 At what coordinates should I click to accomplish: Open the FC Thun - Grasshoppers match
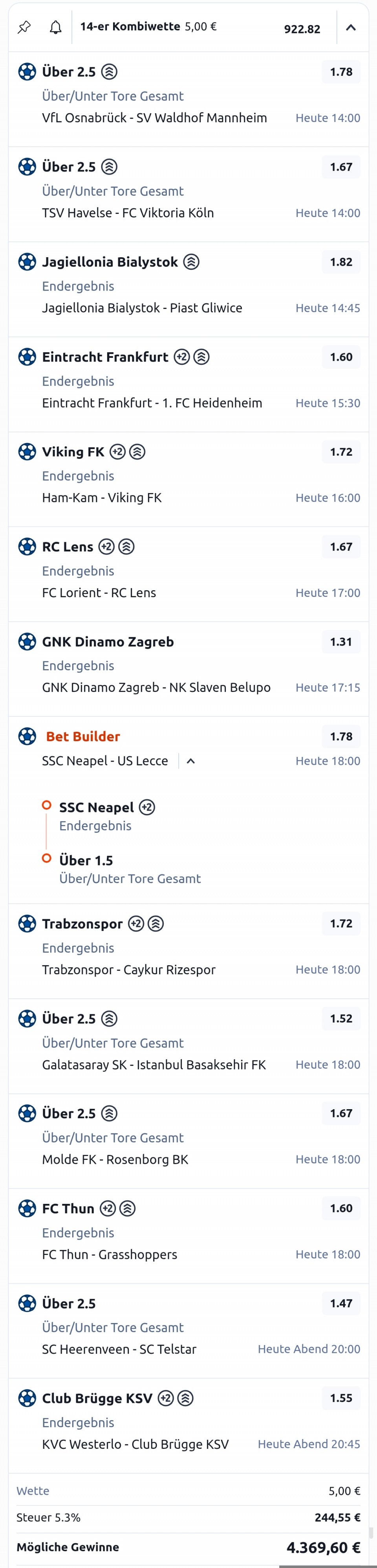(110, 1254)
